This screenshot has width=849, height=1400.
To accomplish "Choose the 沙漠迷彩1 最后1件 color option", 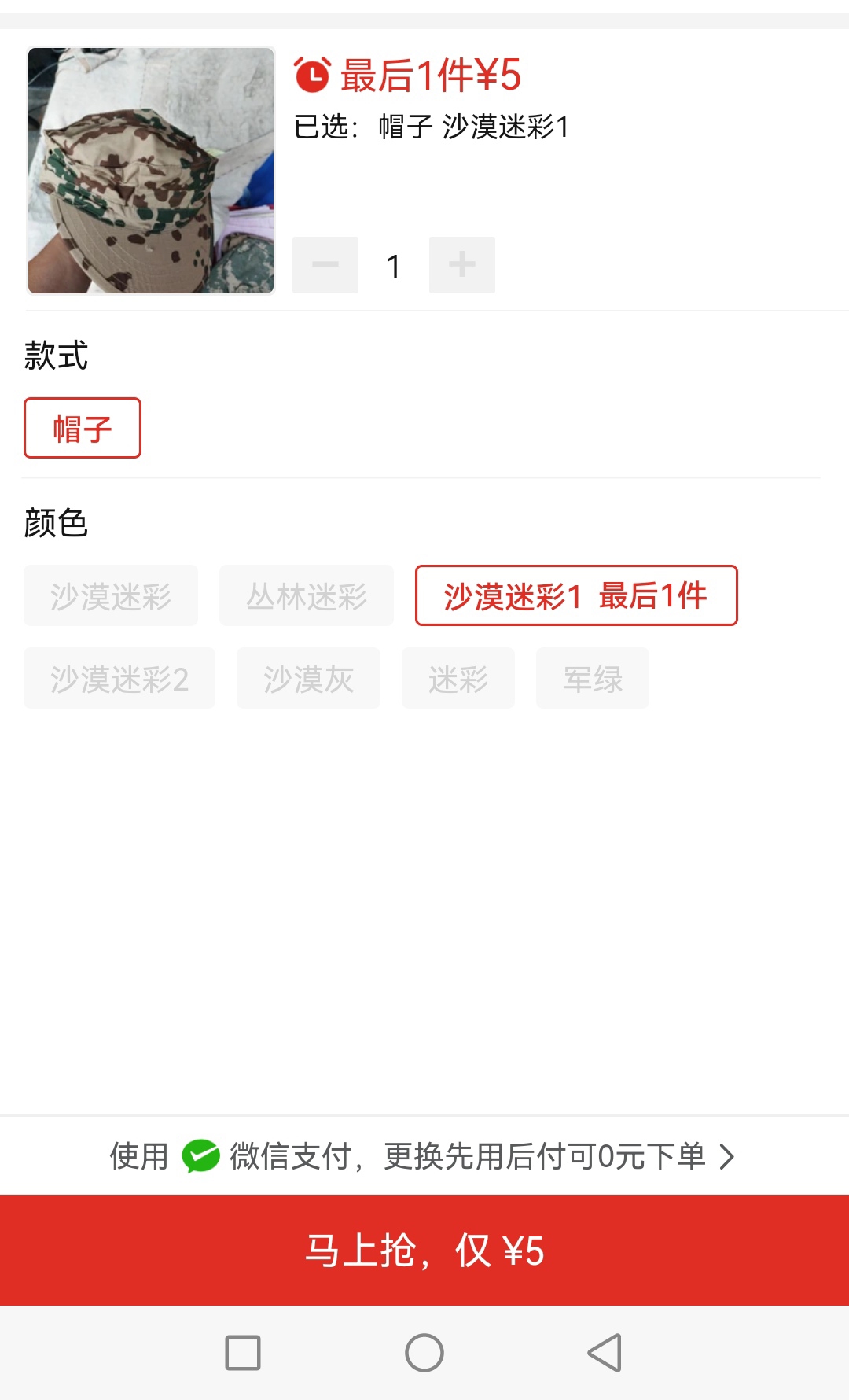I will point(576,595).
